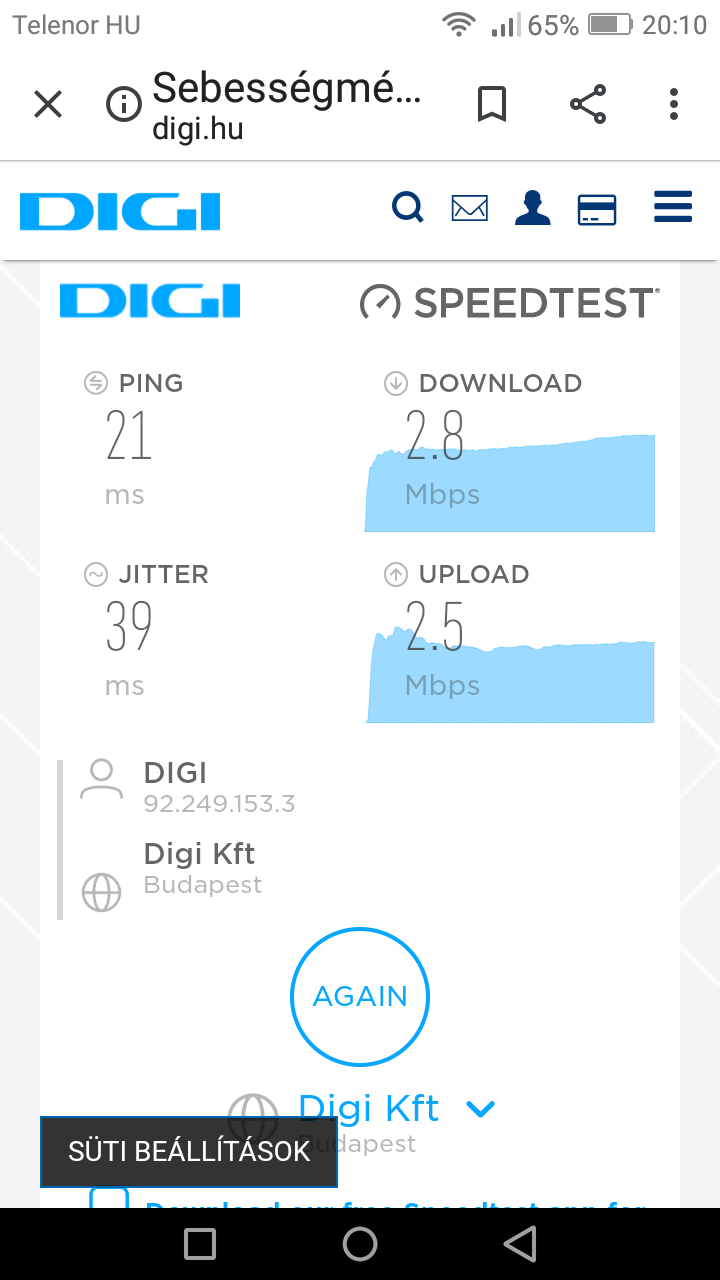Open the payment card icon
Screen dimensions: 720x1280
click(x=597, y=210)
